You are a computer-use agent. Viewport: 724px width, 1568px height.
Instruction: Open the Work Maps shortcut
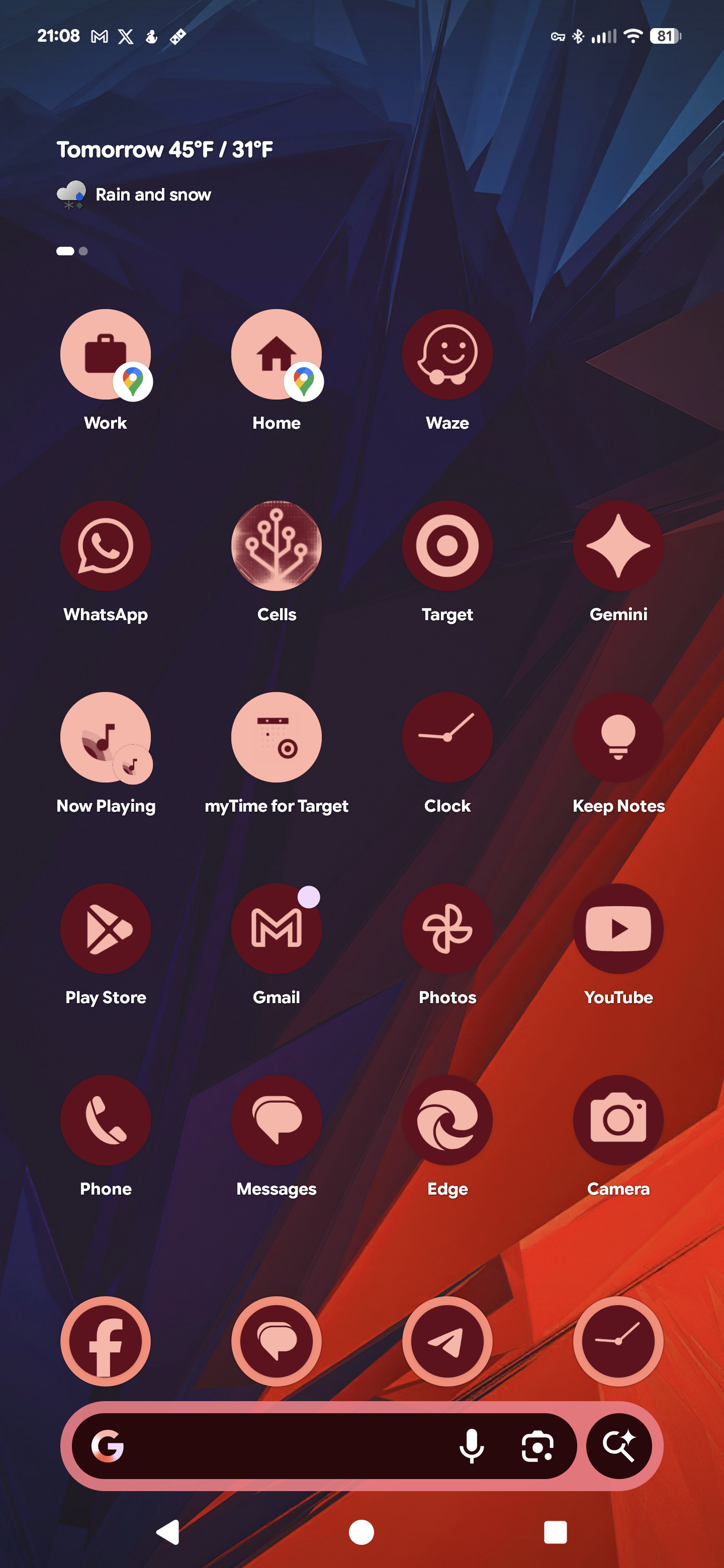coord(106,355)
